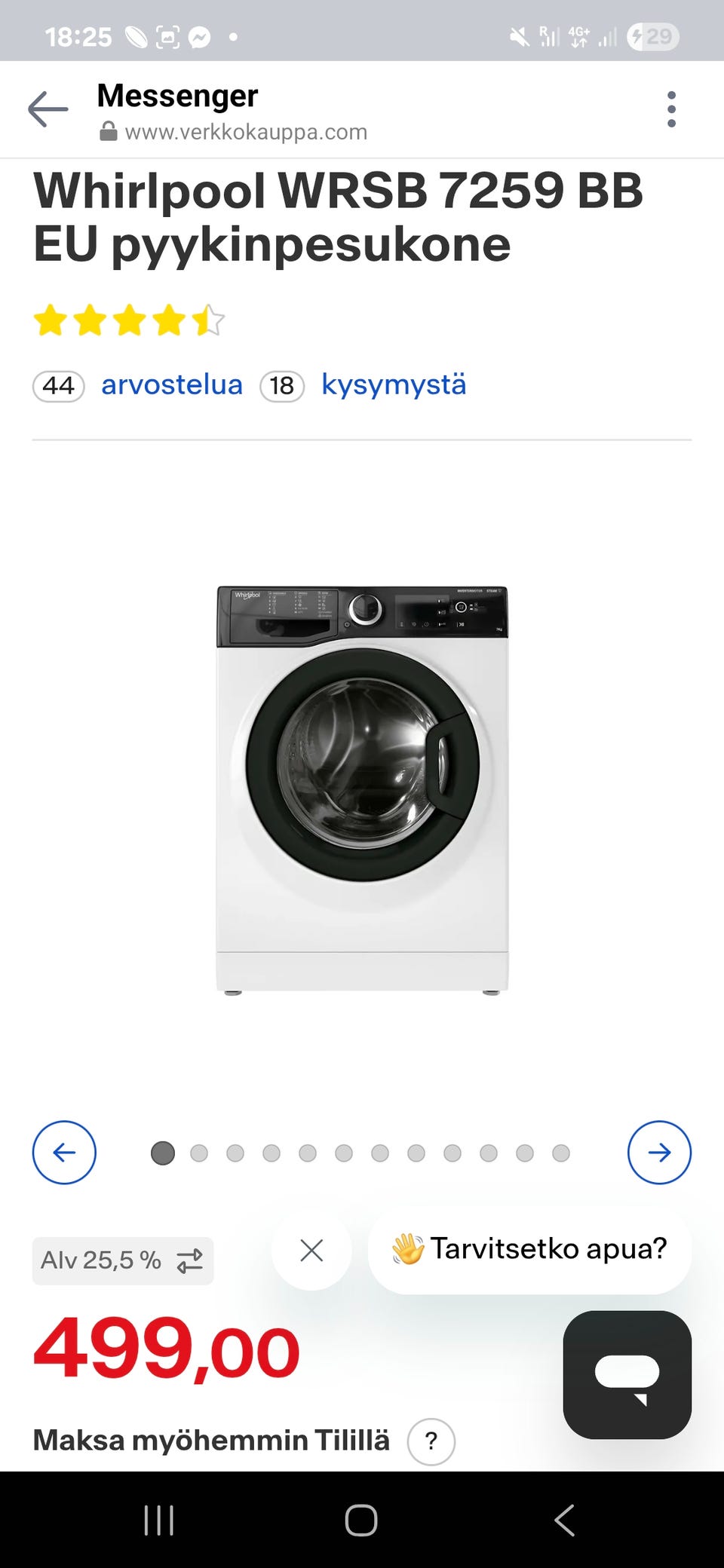Open the black chat support button

click(627, 1375)
